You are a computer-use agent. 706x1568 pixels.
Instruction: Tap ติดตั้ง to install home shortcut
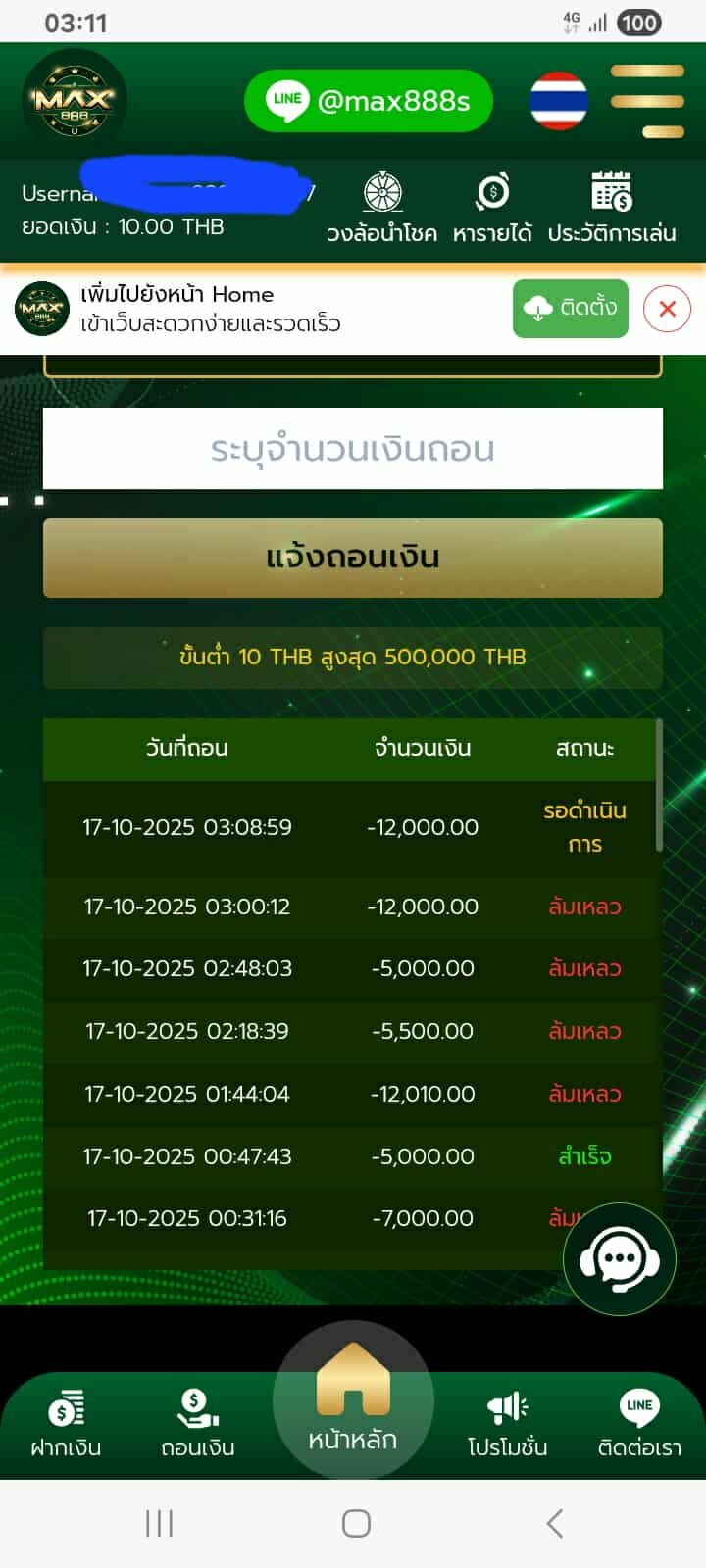click(x=570, y=309)
